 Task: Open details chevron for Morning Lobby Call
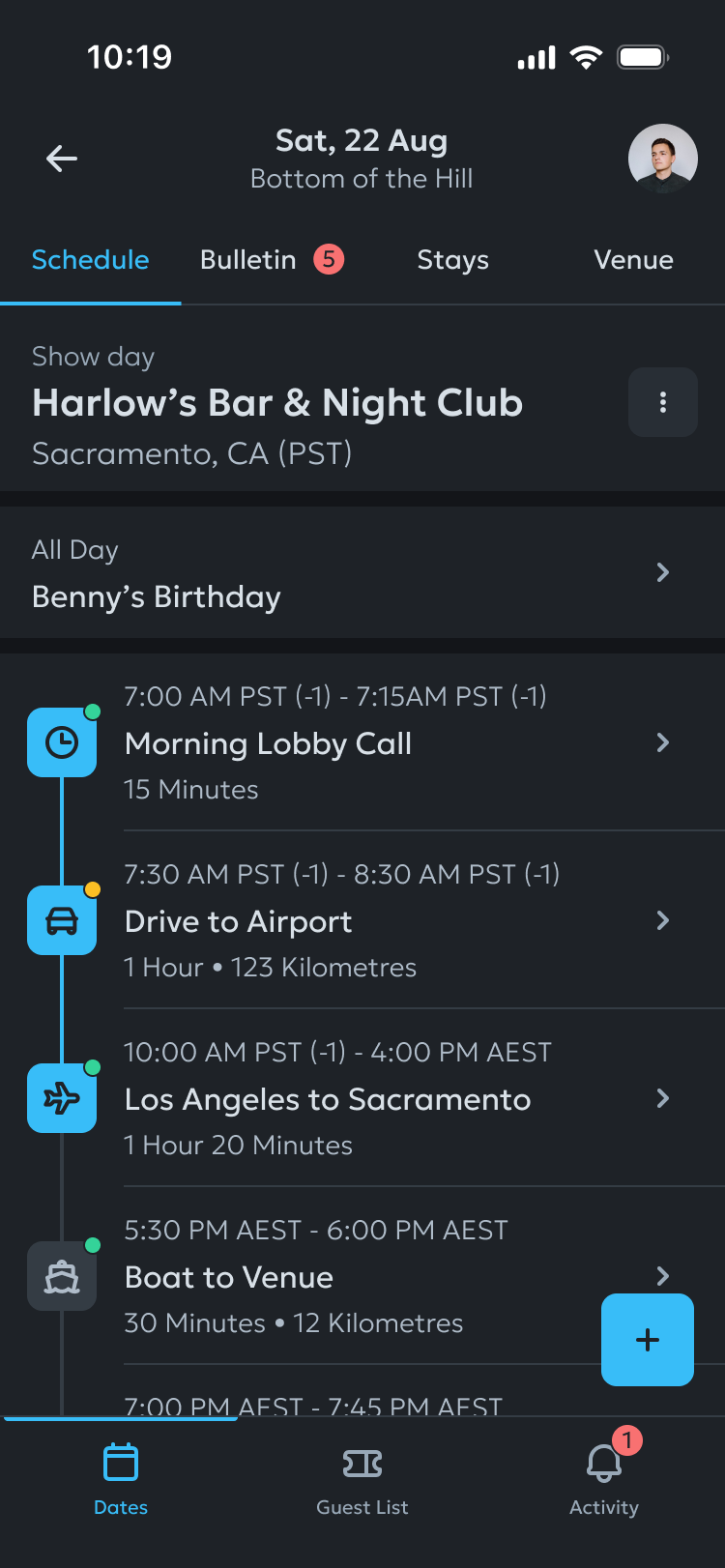pyautogui.click(x=662, y=742)
